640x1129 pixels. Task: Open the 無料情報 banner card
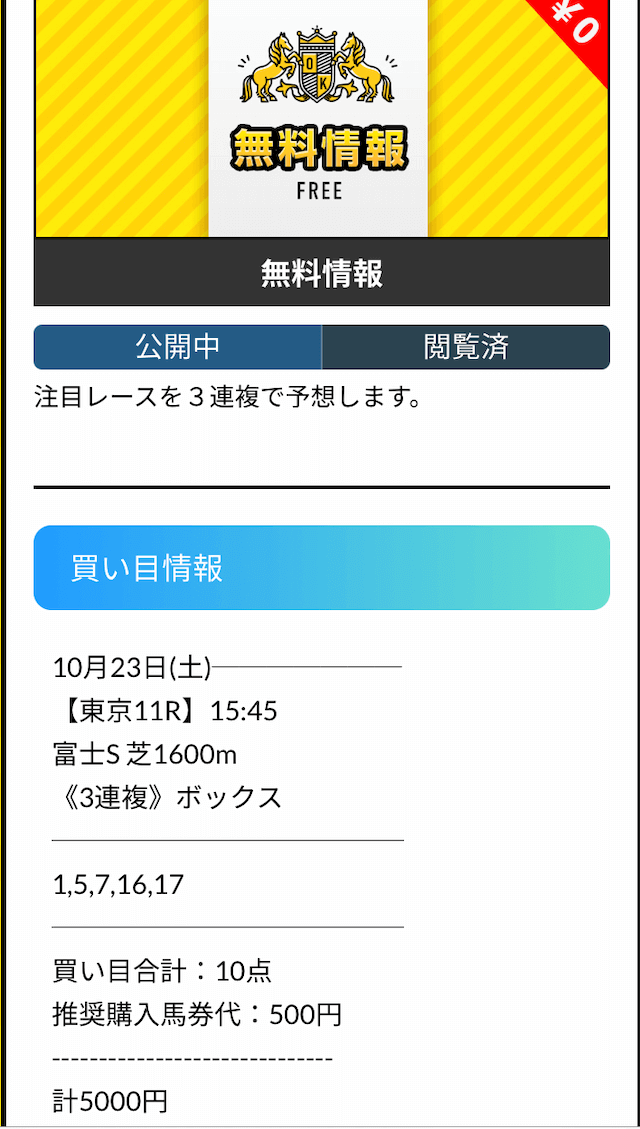tap(322, 153)
